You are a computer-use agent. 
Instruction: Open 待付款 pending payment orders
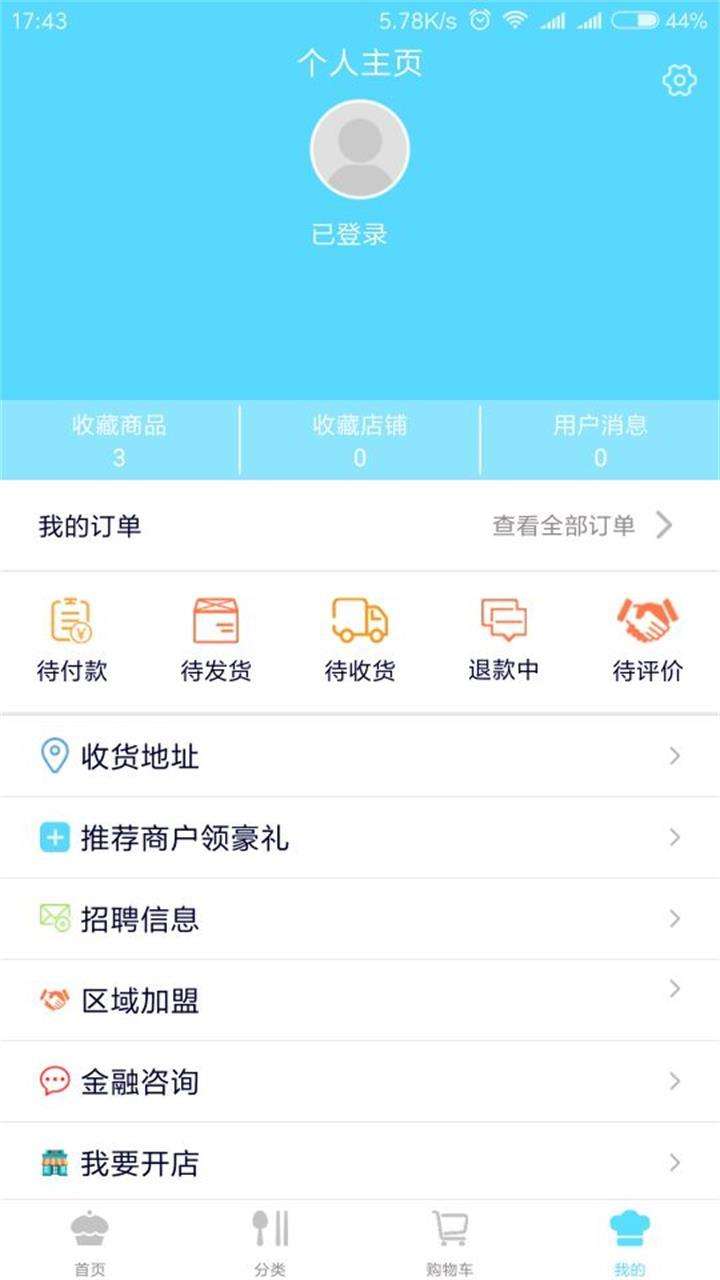pos(72,640)
